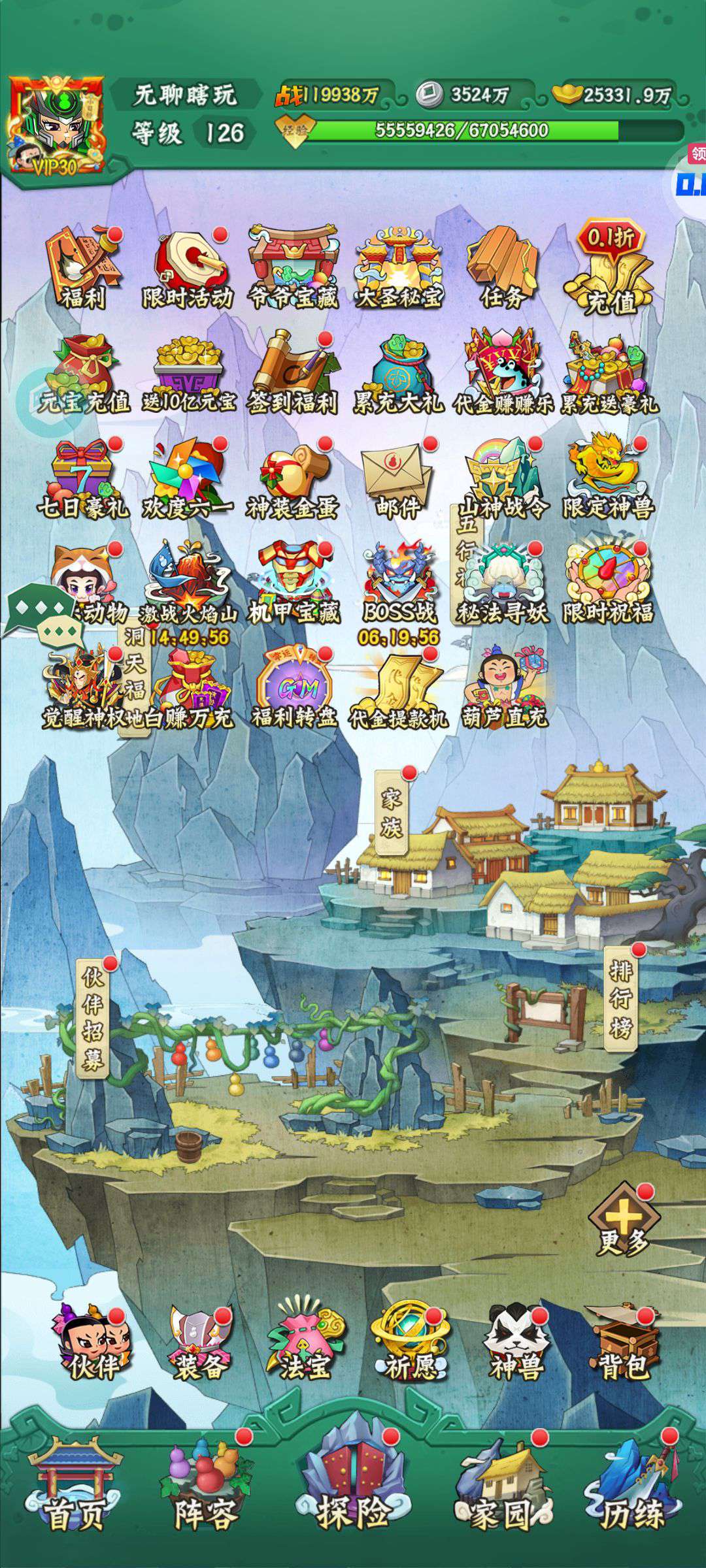View the 排行榜 leaderboard sign
Screen dimensions: 706x1568
pyautogui.click(x=621, y=998)
